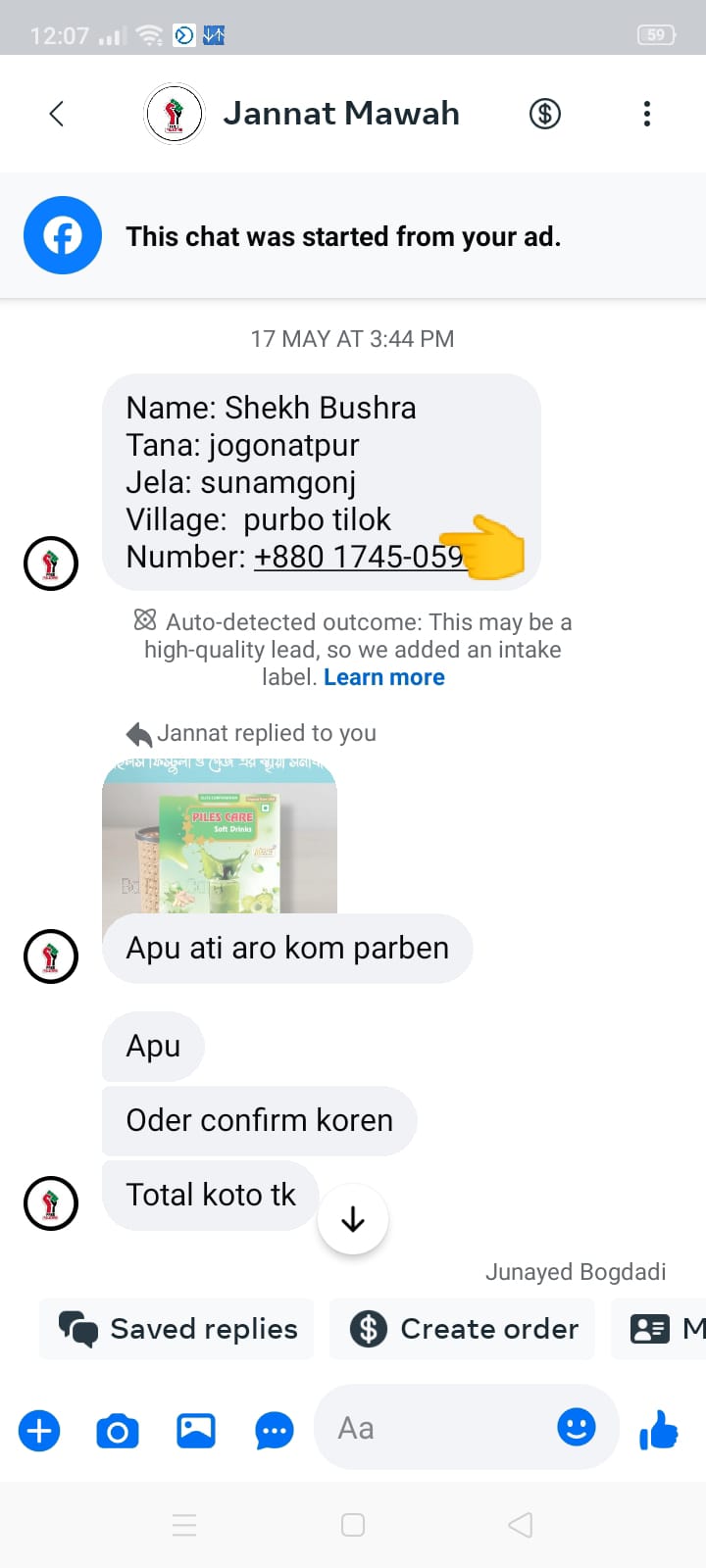This screenshot has width=706, height=1568.
Task: Call the underlined +880 phone number
Action: [x=357, y=557]
